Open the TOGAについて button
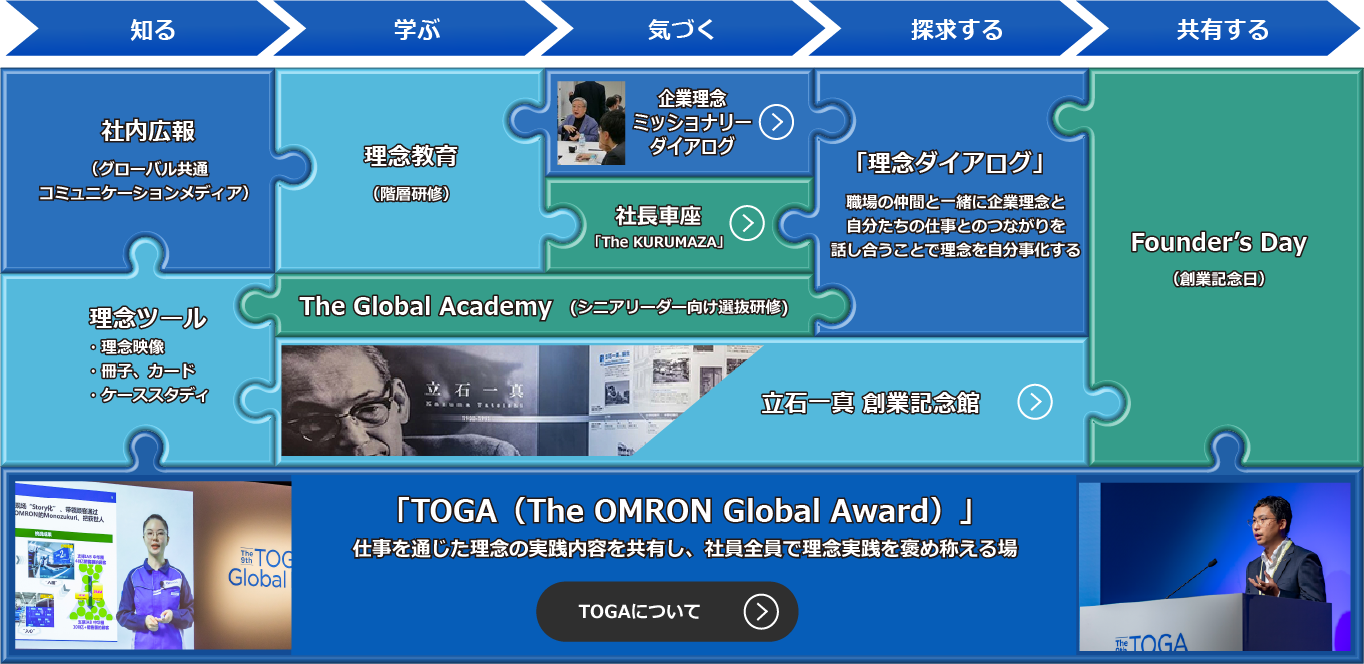Image resolution: width=1364 pixels, height=664 pixels. 667,611
